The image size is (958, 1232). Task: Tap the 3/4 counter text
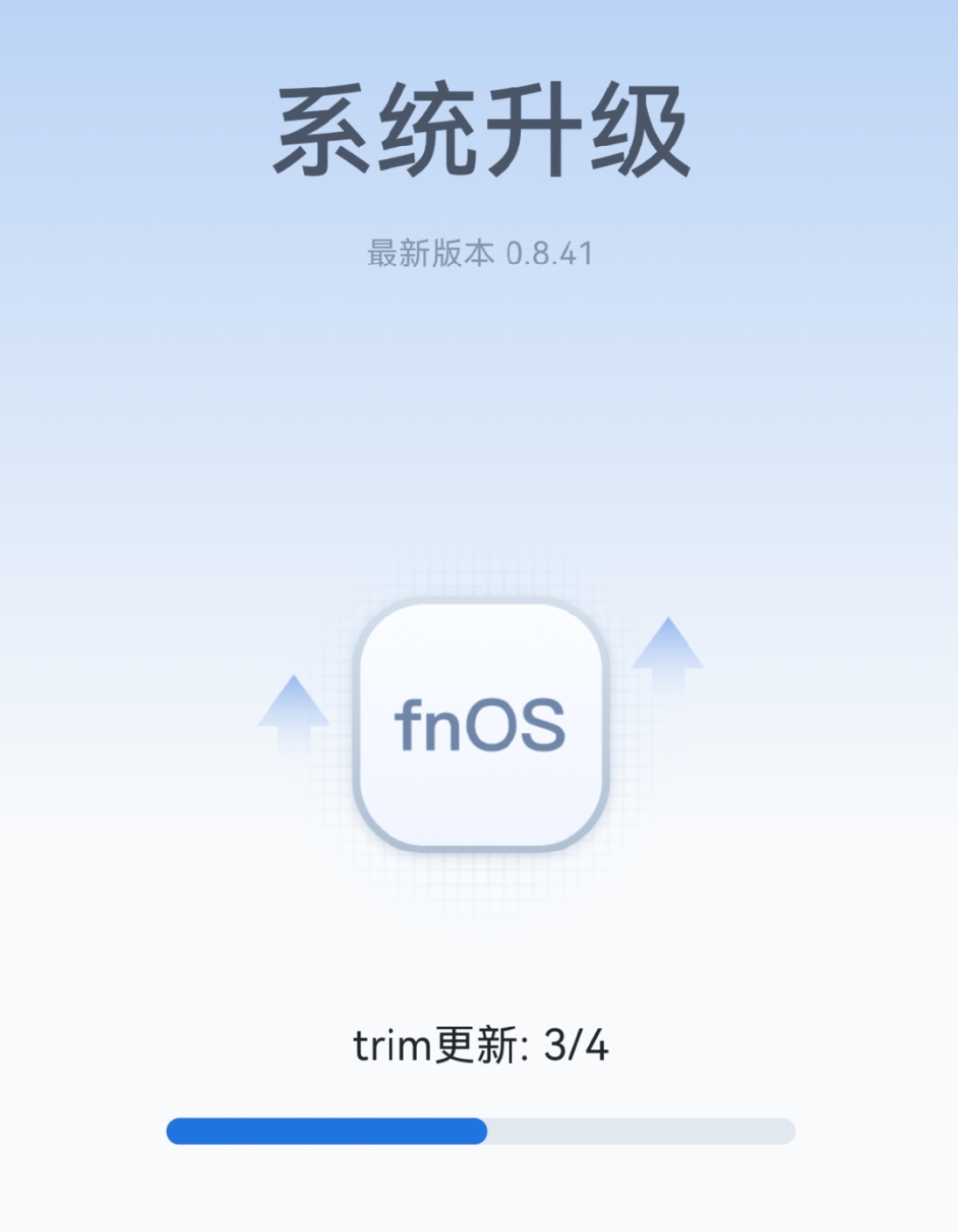coord(577,1044)
